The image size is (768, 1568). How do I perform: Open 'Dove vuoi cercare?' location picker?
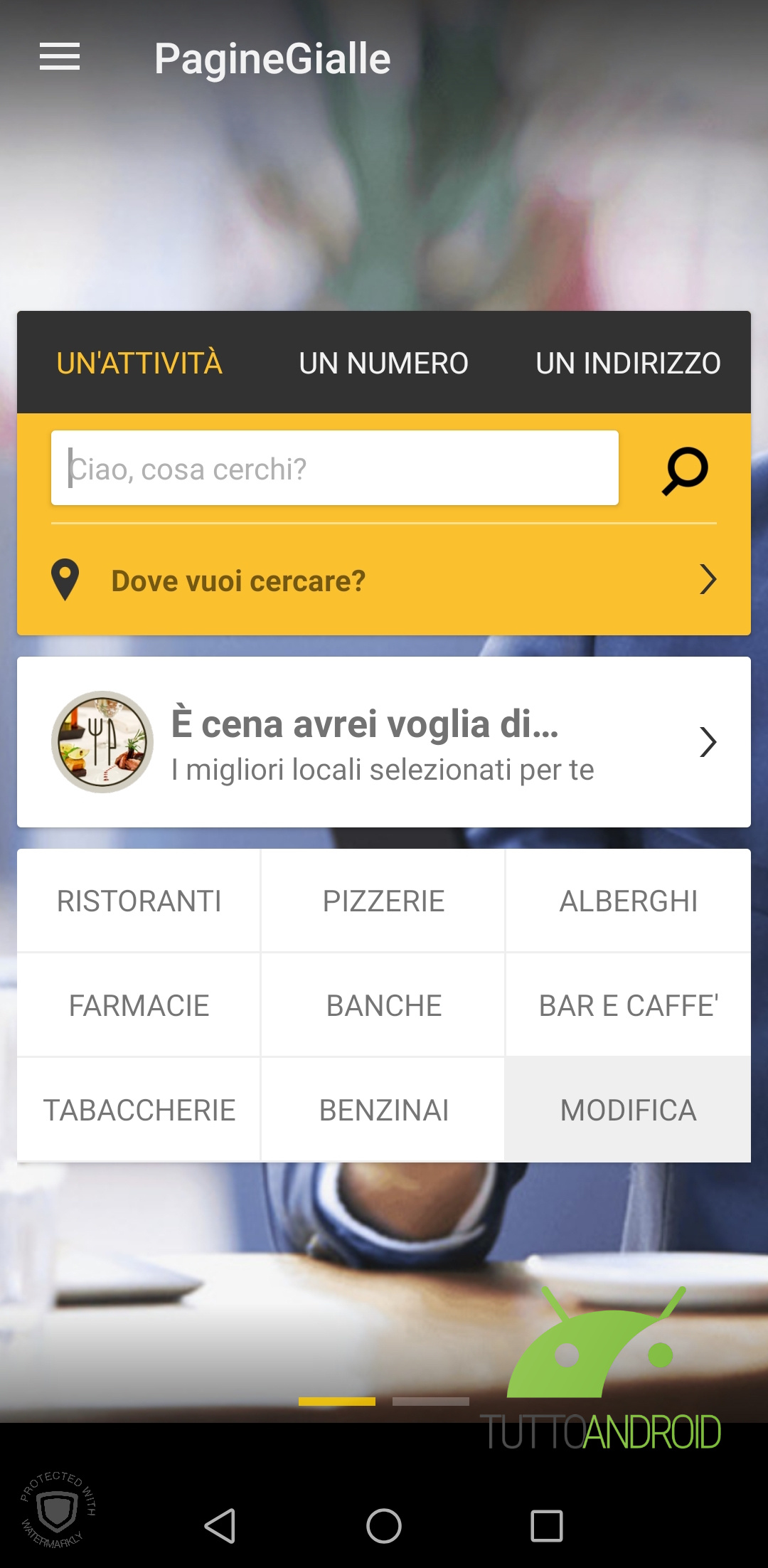[384, 581]
